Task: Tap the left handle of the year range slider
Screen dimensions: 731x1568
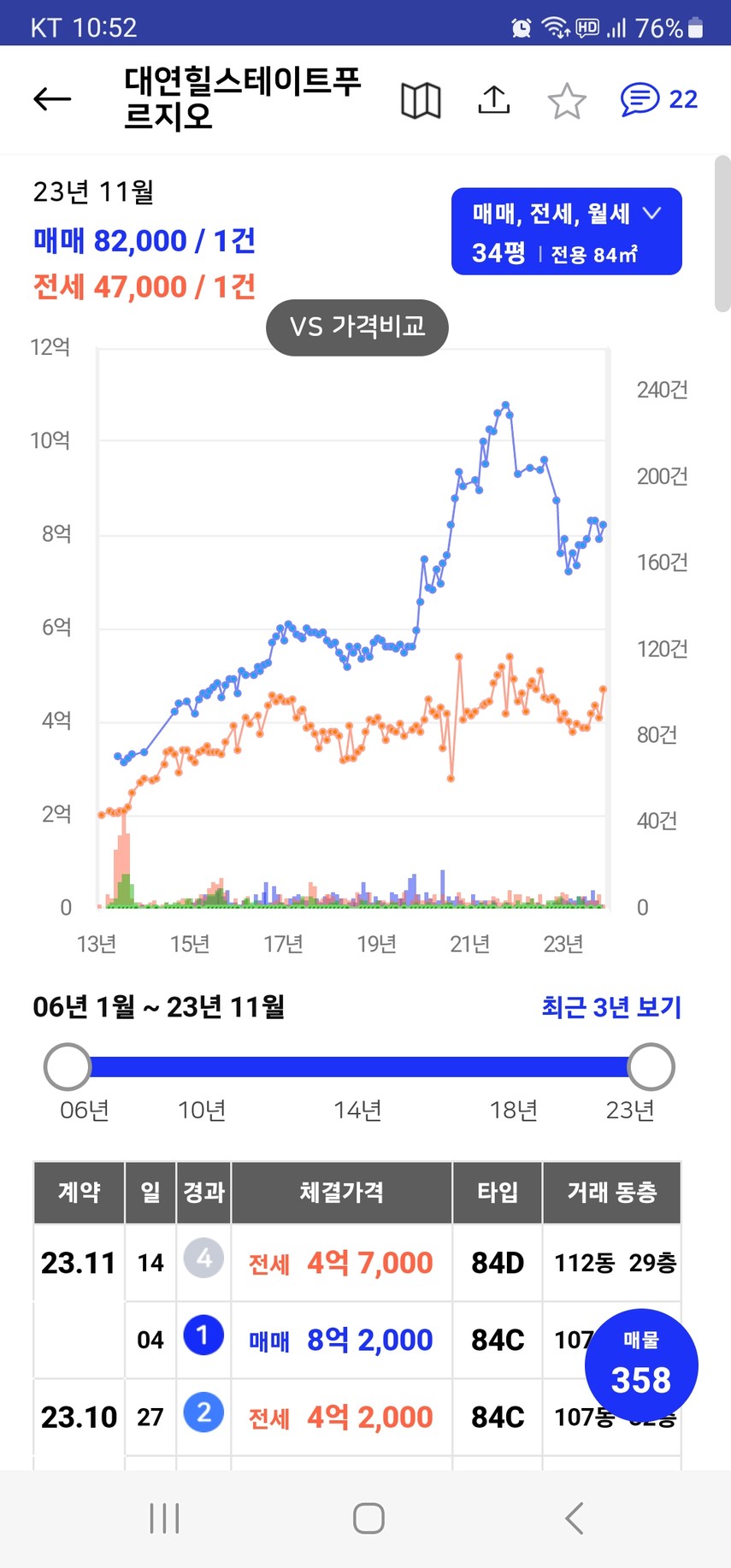Action: tap(68, 1067)
